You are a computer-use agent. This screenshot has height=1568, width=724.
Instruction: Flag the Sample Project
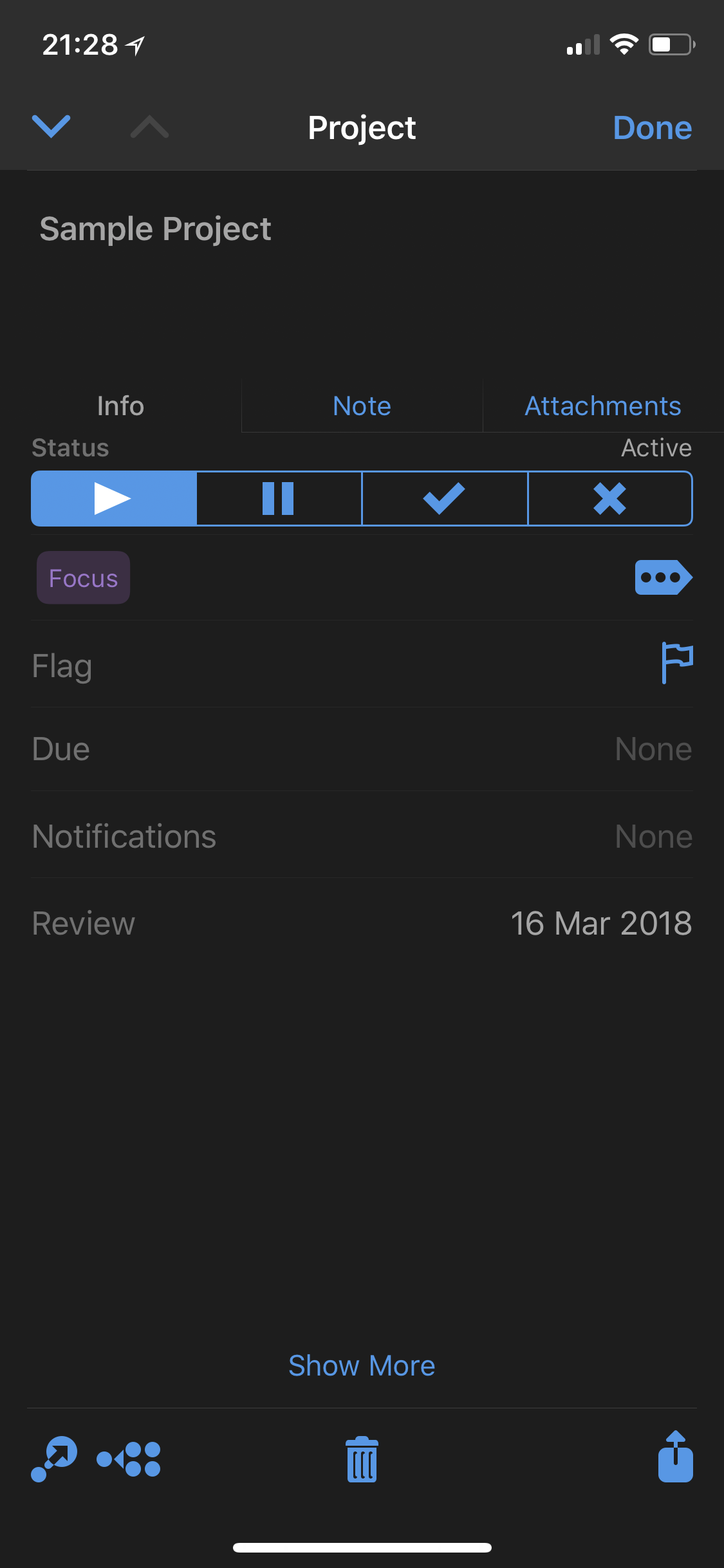click(x=676, y=663)
